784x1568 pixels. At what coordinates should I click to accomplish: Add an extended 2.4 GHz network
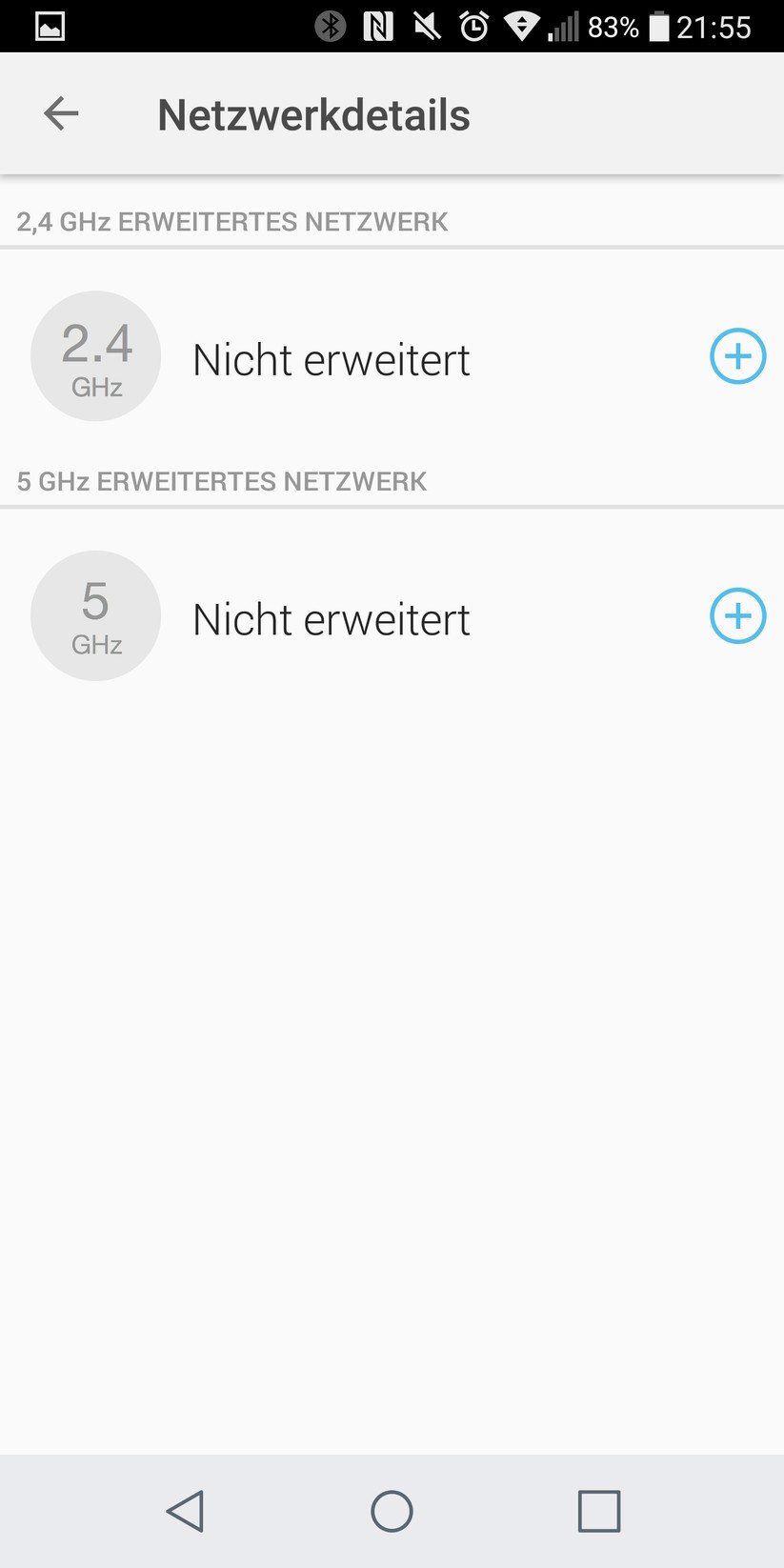(x=737, y=356)
